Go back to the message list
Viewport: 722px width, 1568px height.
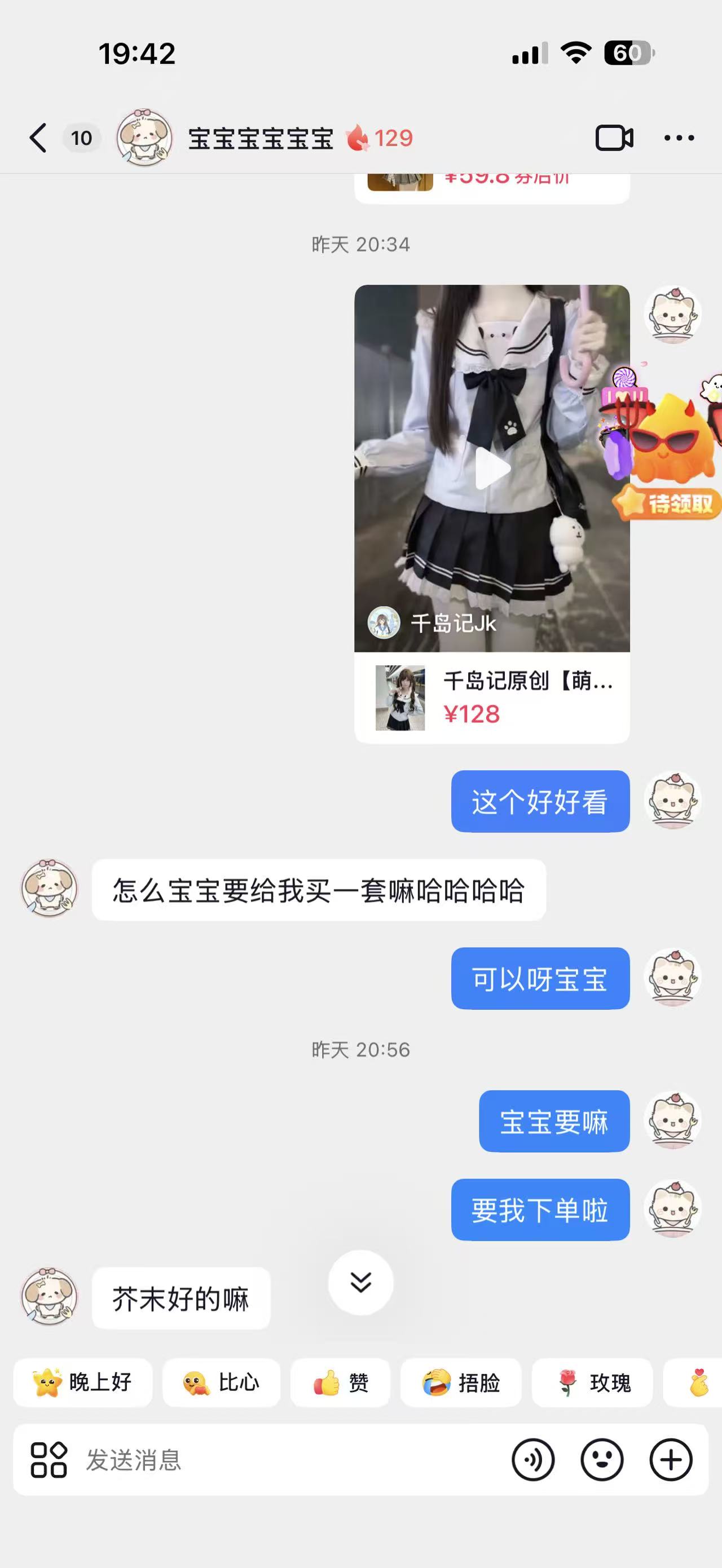38,138
